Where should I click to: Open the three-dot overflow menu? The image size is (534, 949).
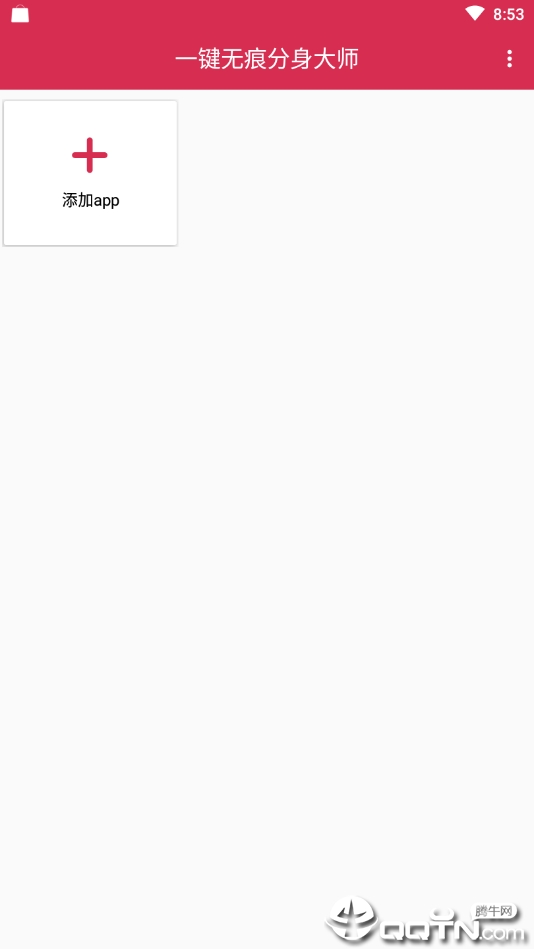pos(509,59)
